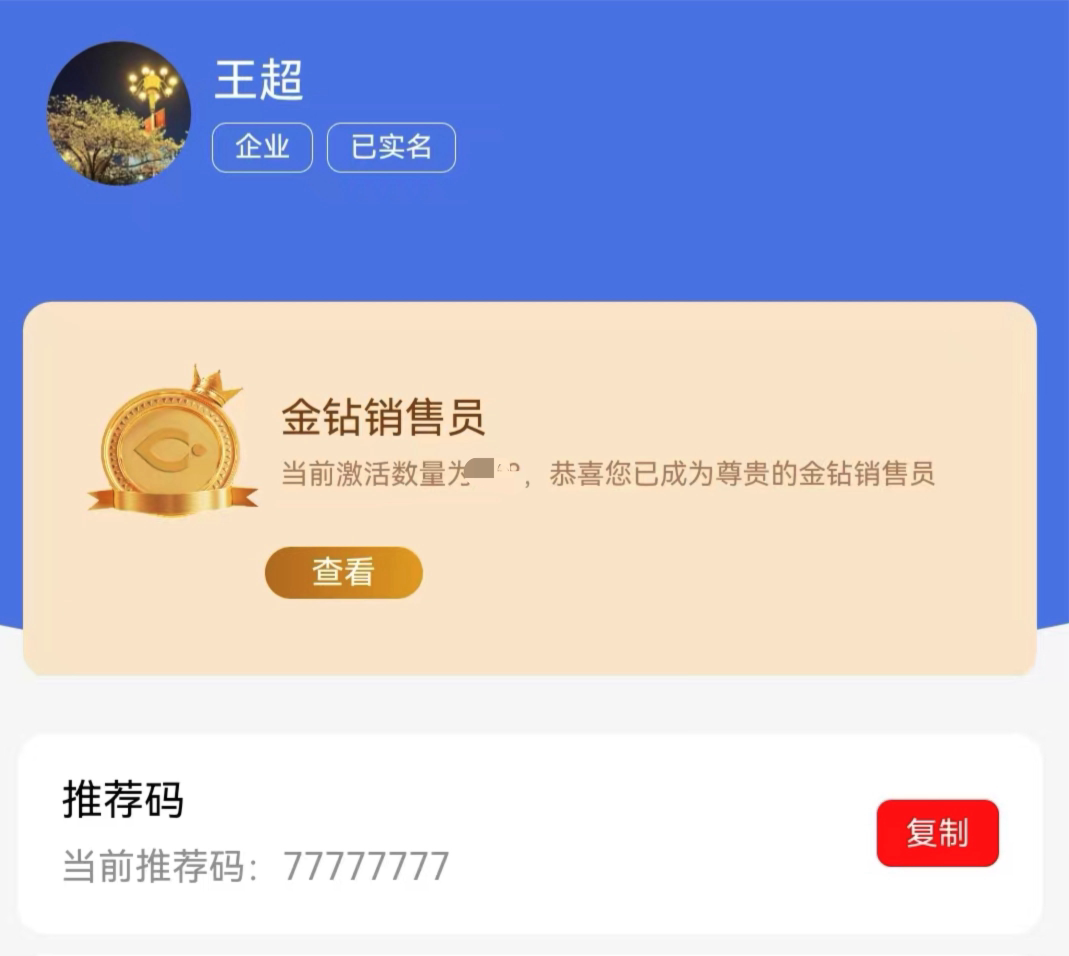Image resolution: width=1069 pixels, height=956 pixels.
Task: Tap the 查看 button on the sales card
Action: (x=343, y=573)
